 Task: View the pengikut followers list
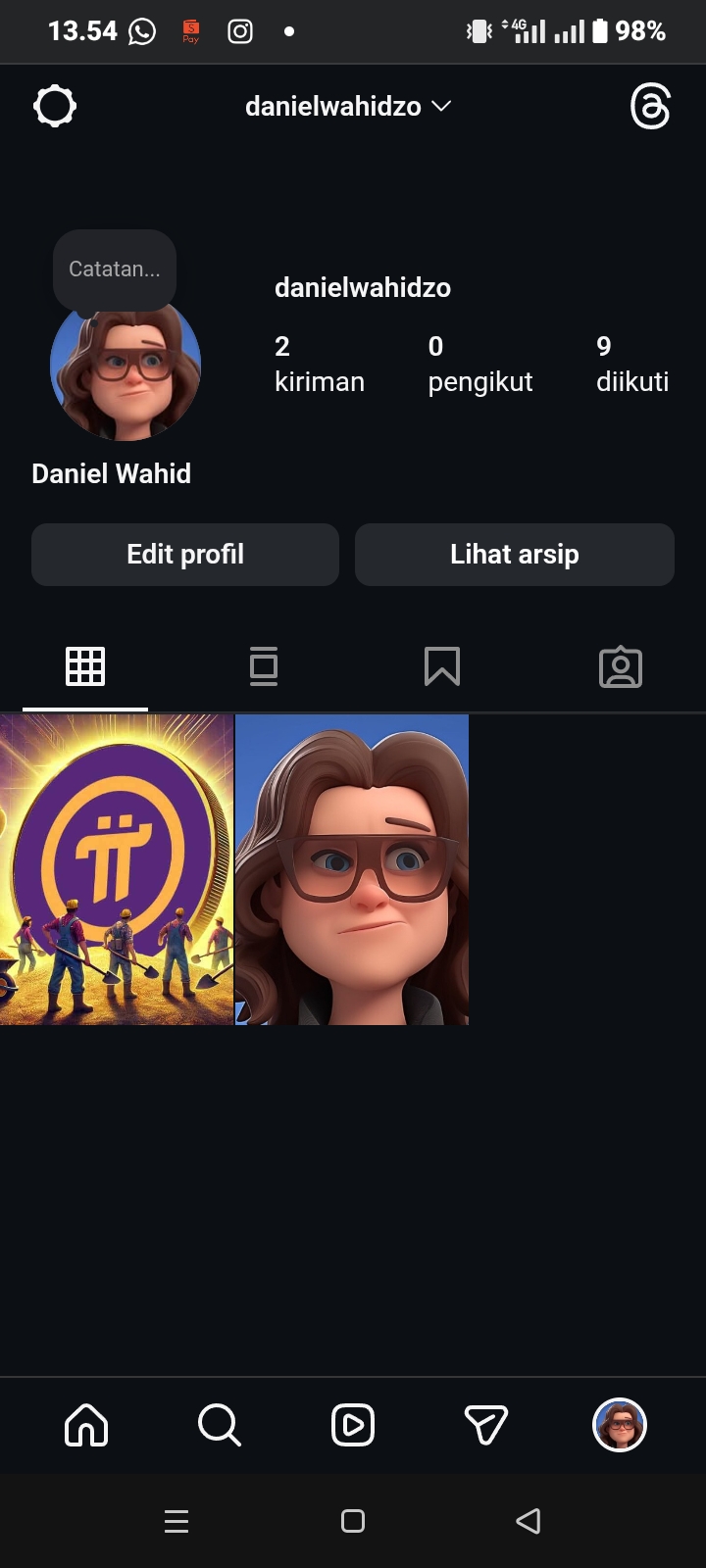pos(479,364)
